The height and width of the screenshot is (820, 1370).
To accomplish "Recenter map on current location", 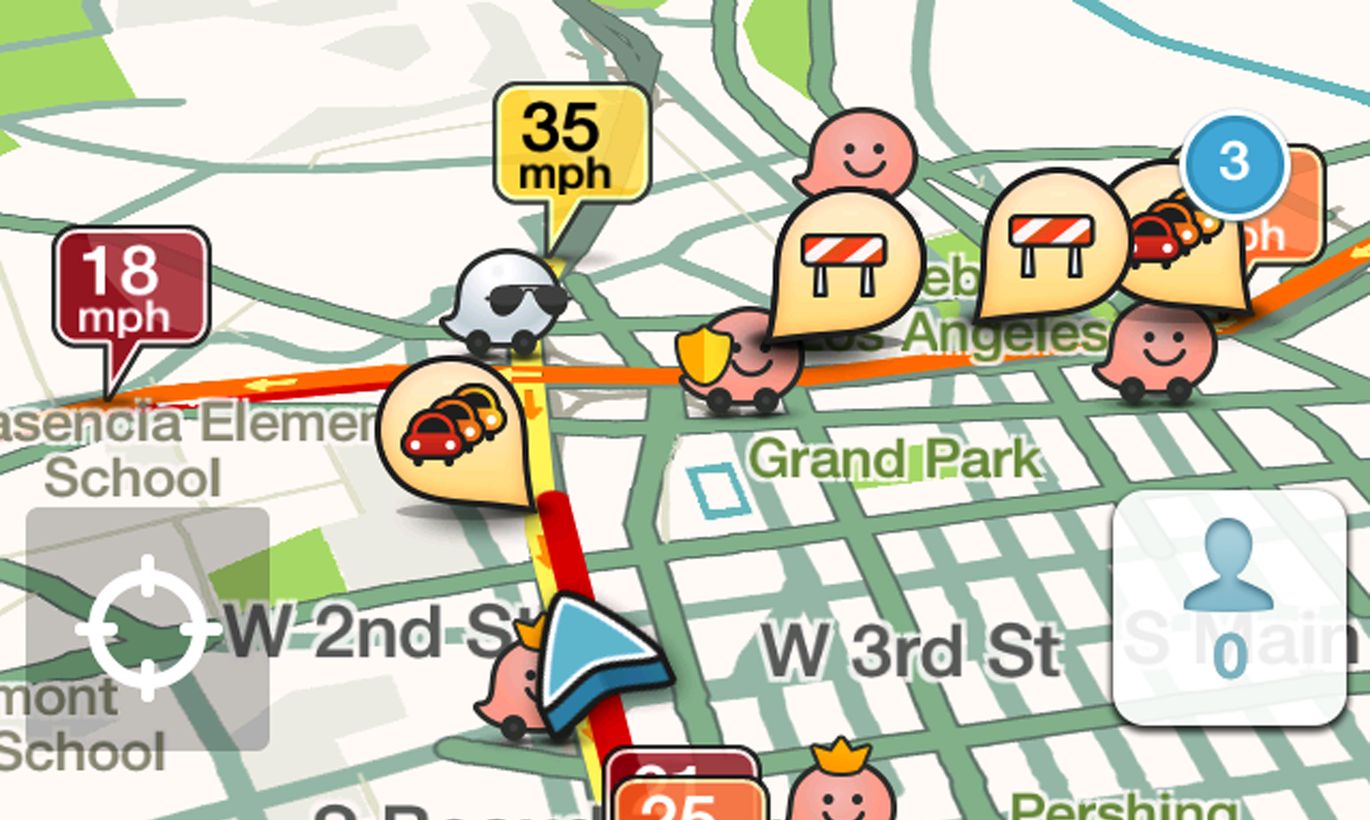I will click(x=148, y=628).
